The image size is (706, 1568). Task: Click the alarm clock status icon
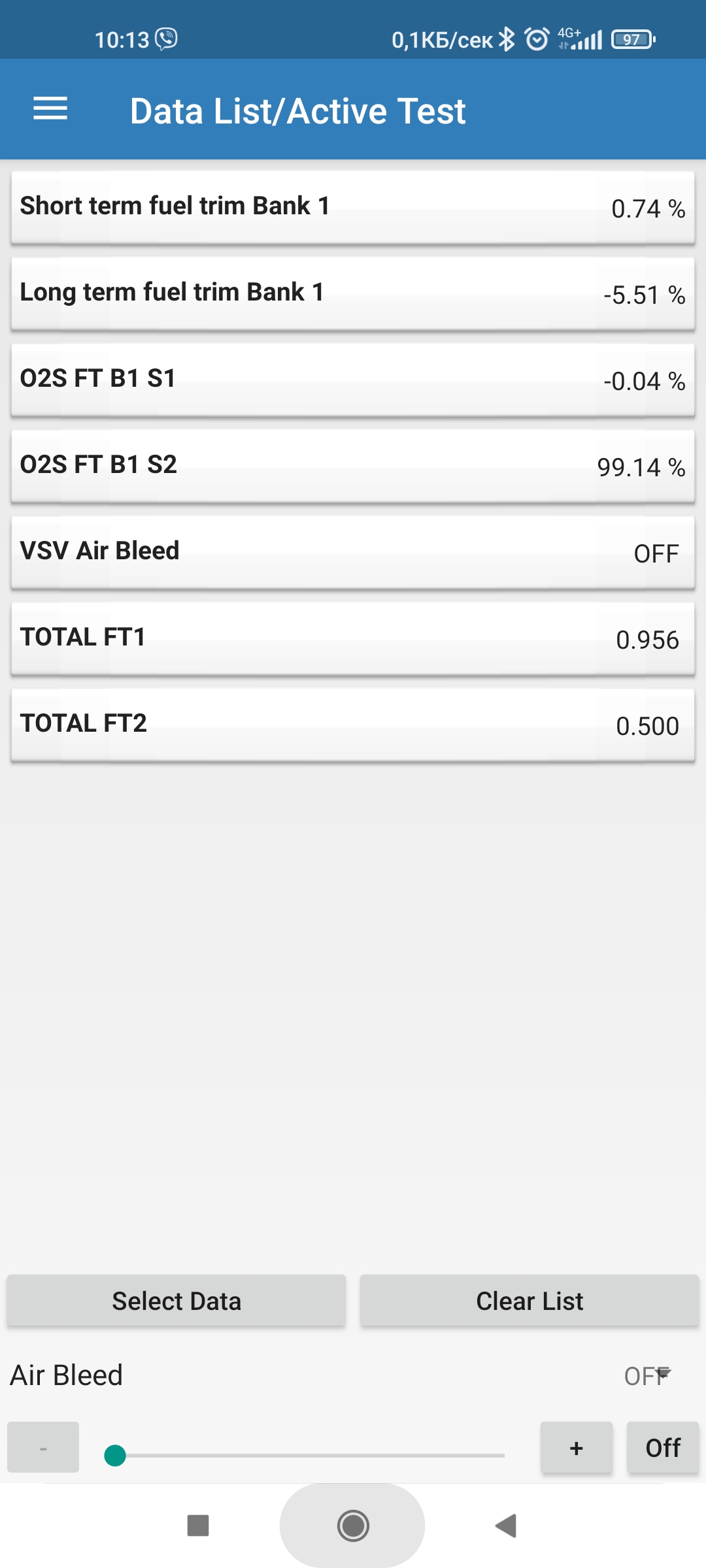(x=536, y=39)
